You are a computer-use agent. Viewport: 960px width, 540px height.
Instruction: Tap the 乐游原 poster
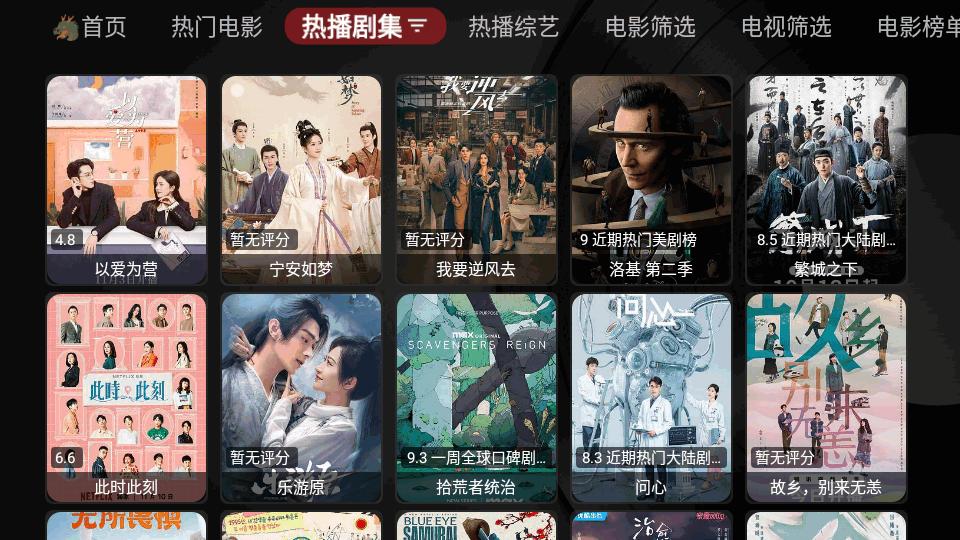pos(301,398)
